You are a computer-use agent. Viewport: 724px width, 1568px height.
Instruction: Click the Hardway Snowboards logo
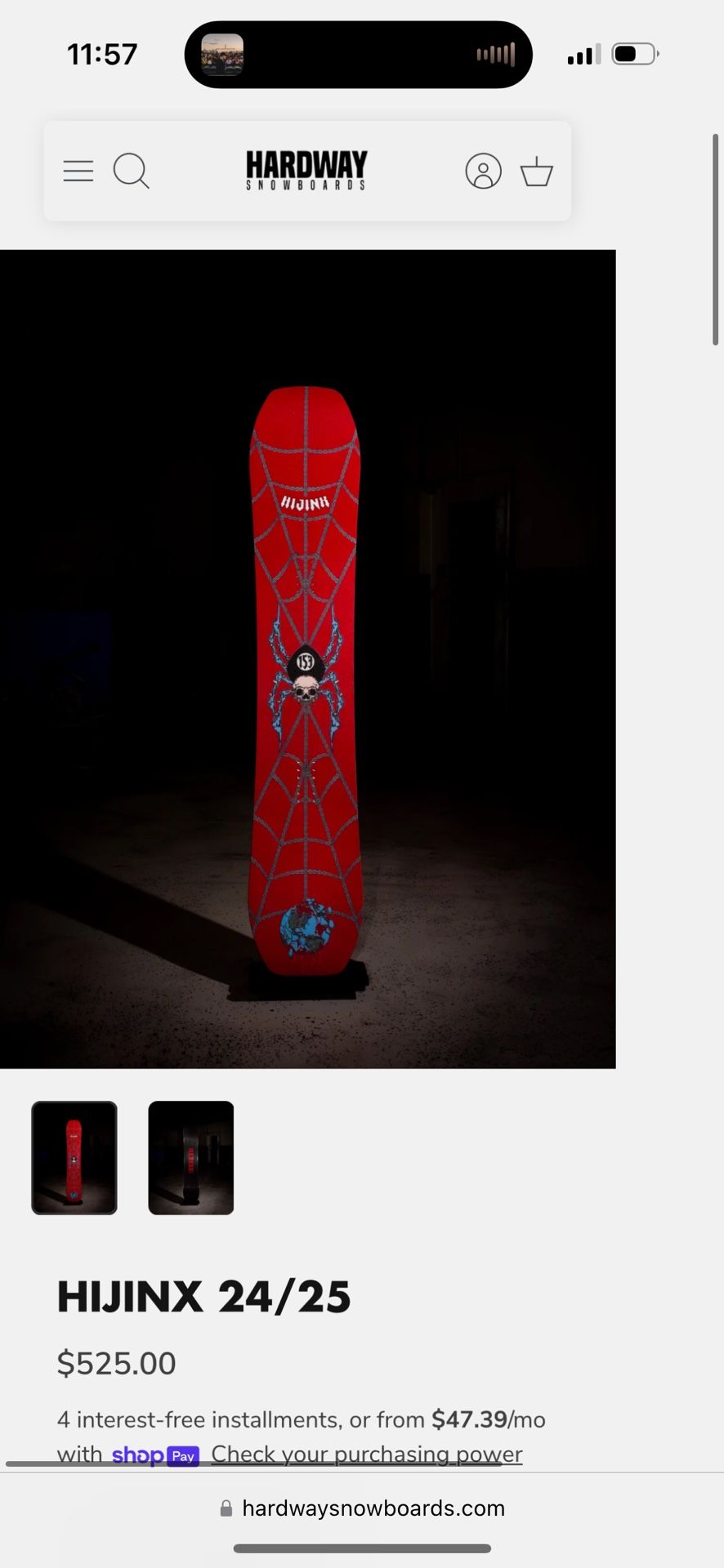306,170
